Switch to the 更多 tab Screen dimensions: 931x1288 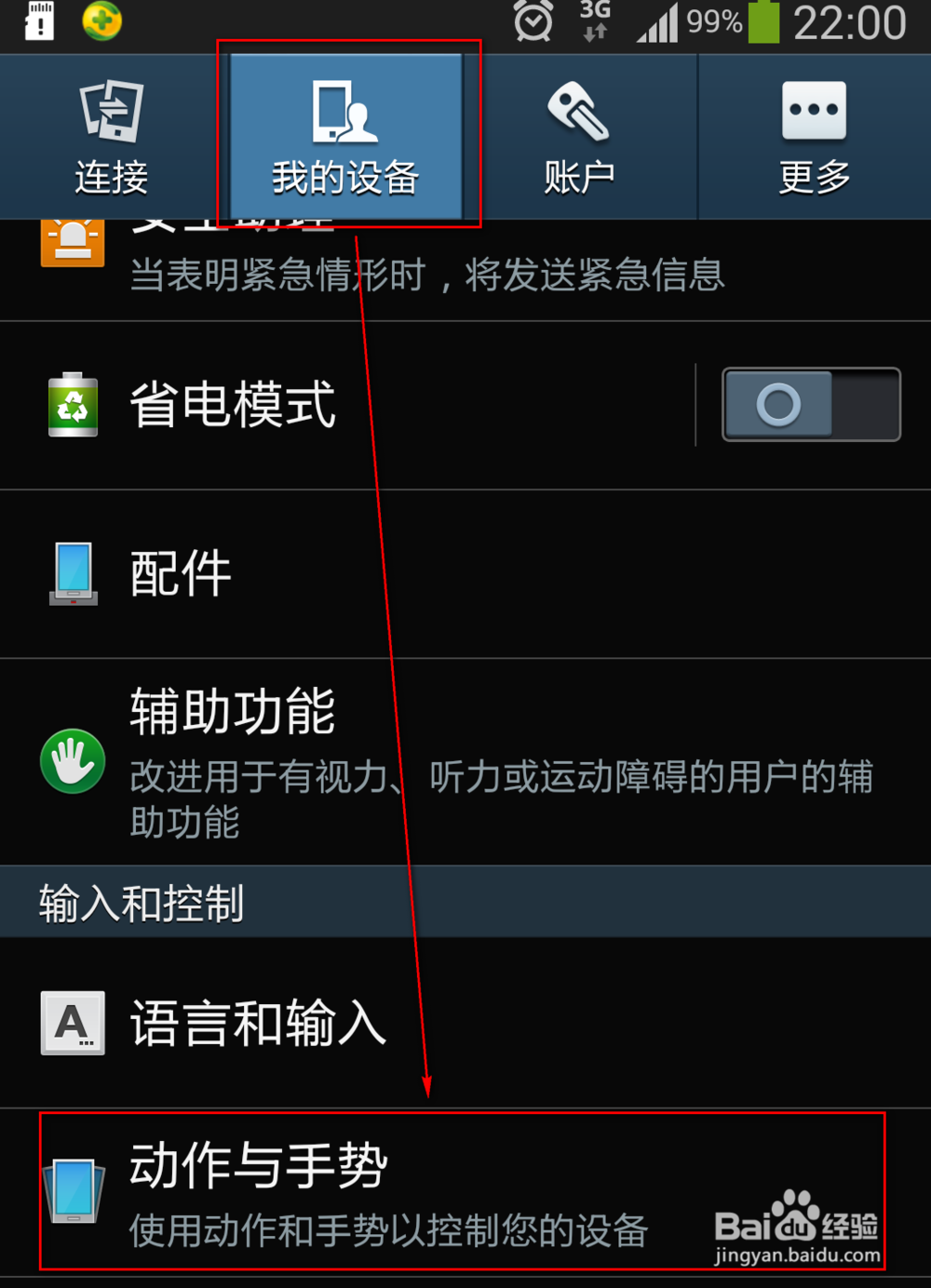click(815, 138)
